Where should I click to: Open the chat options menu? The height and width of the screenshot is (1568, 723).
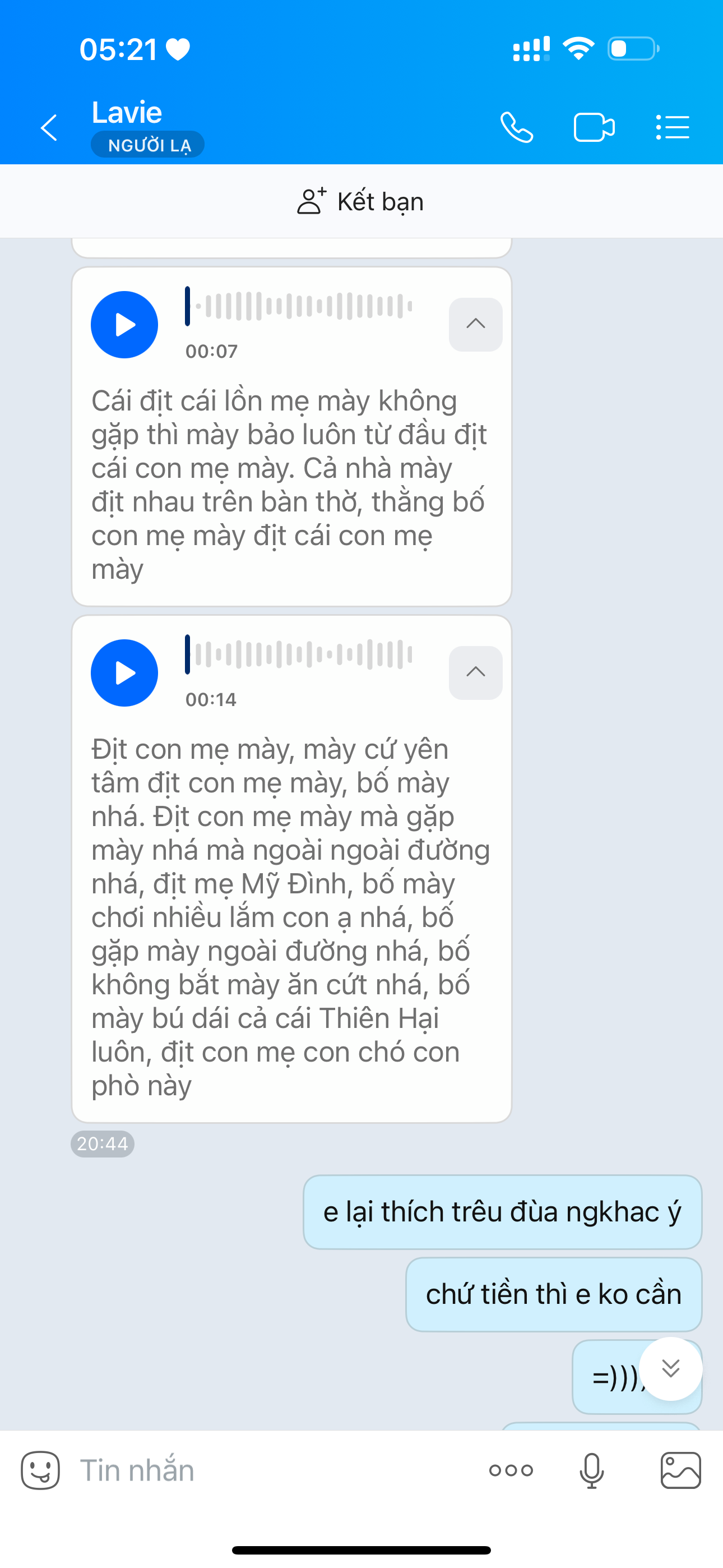673,128
